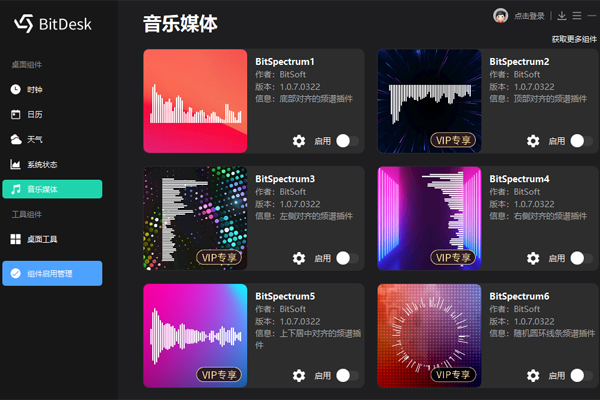The width and height of the screenshot is (600, 400).
Task: Tap 点击登录 to sign in
Action: [530, 16]
